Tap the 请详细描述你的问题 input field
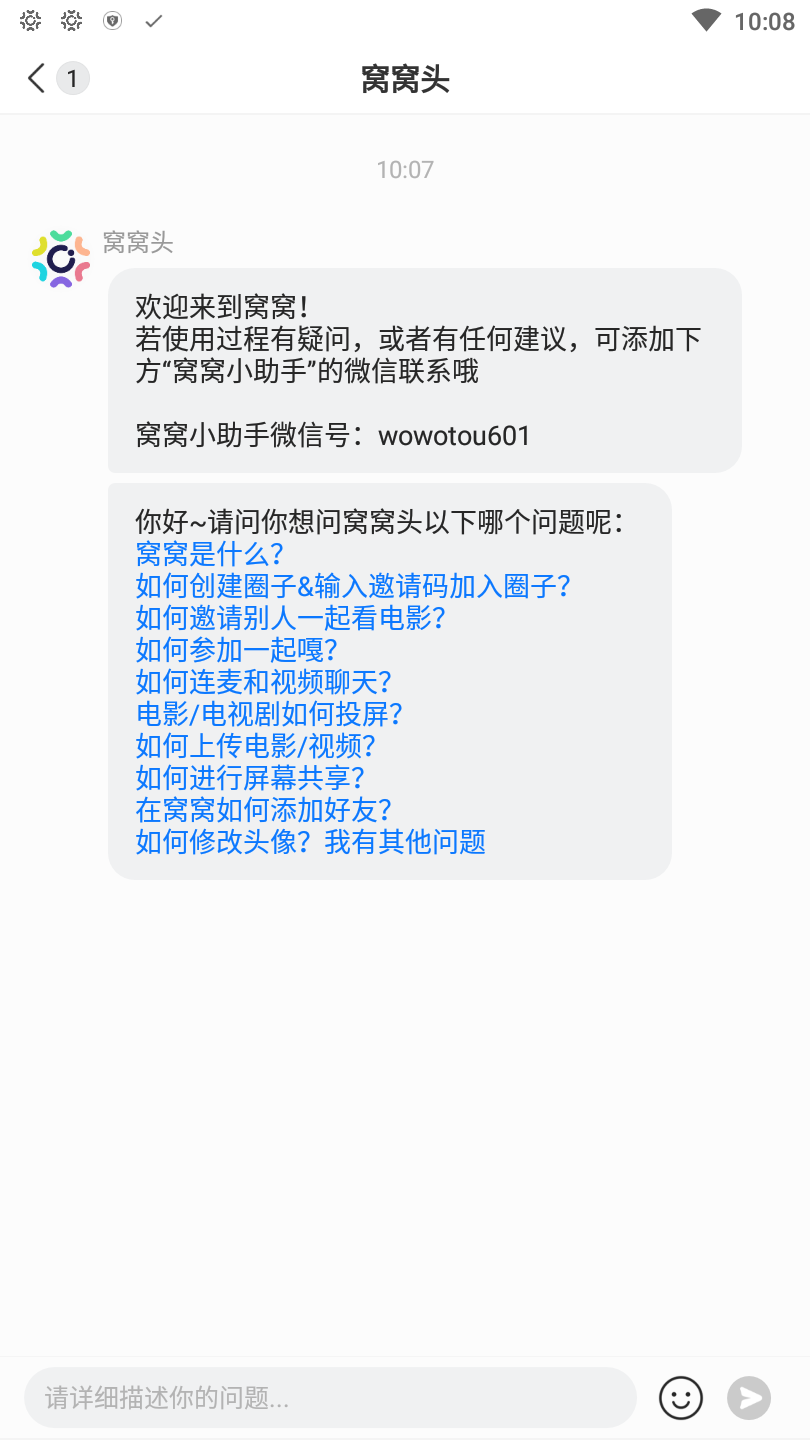 pos(330,1398)
